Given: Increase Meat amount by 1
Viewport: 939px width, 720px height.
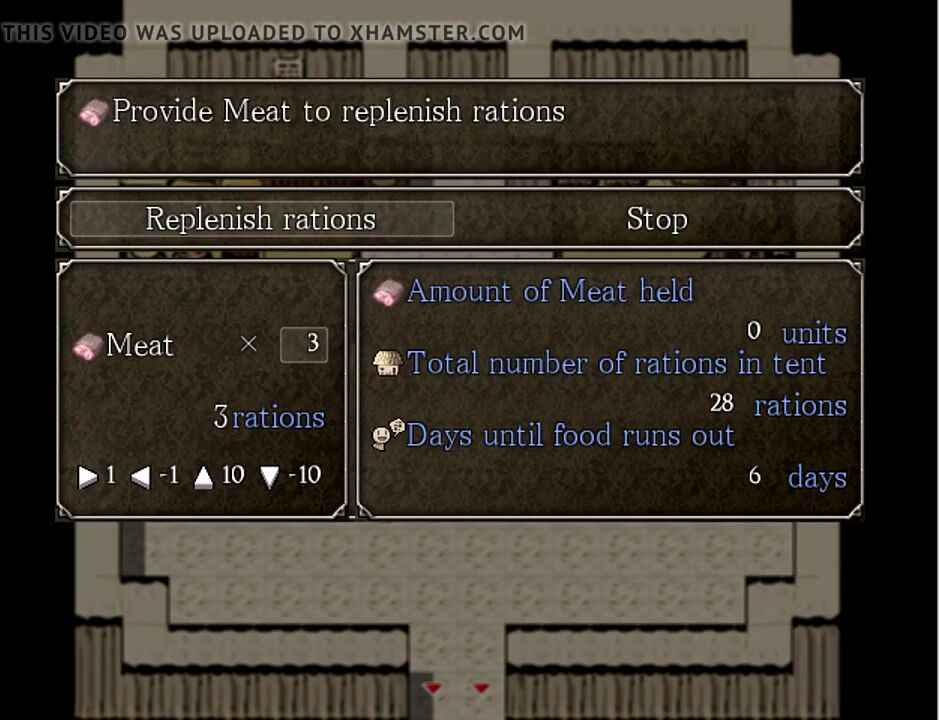Looking at the screenshot, I should pyautogui.click(x=89, y=477).
